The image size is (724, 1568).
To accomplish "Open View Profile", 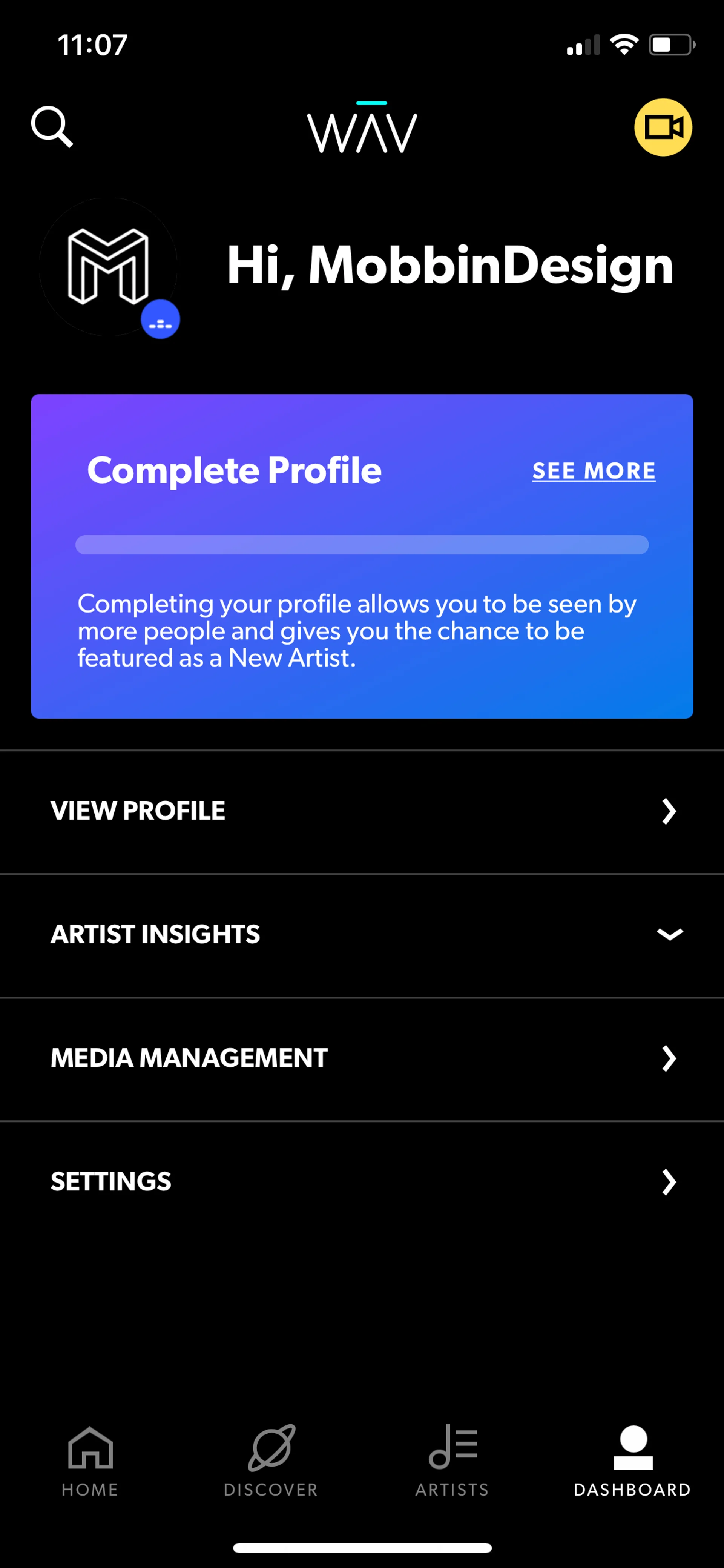I will pyautogui.click(x=362, y=811).
